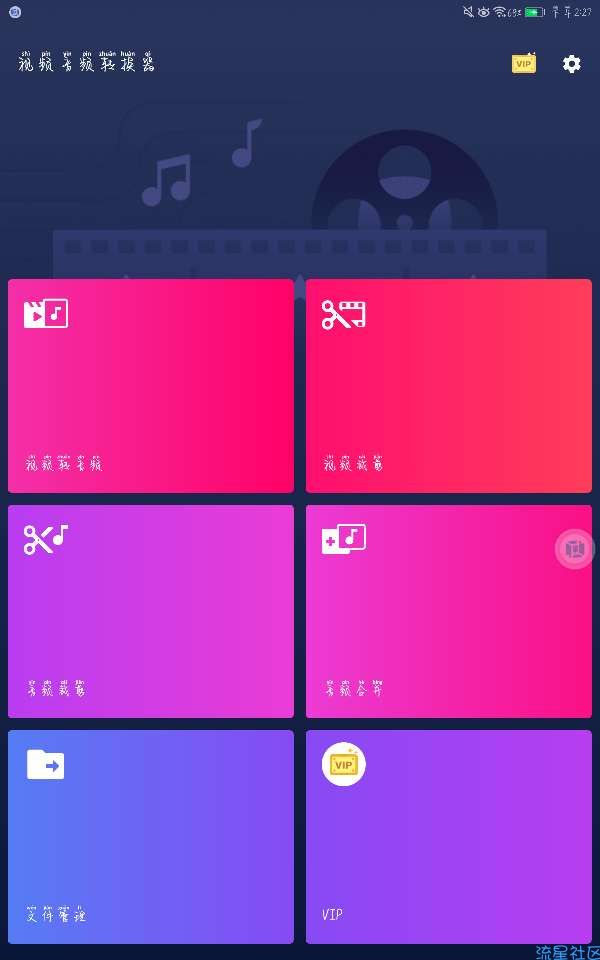Open the file manager folder card
600x960 pixels.
(151, 836)
